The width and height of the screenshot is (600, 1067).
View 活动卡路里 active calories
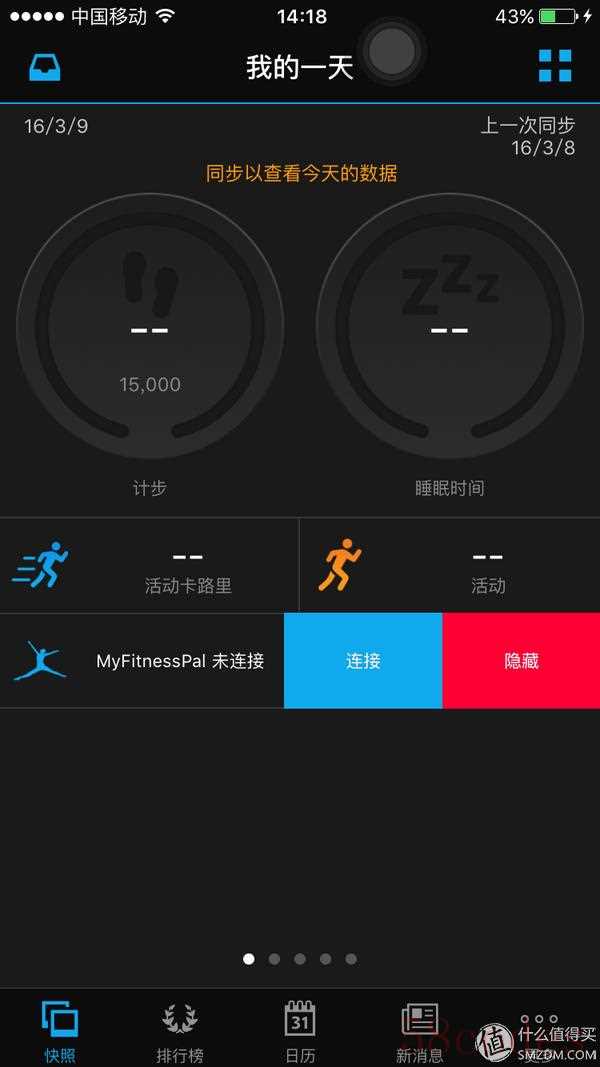(149, 565)
